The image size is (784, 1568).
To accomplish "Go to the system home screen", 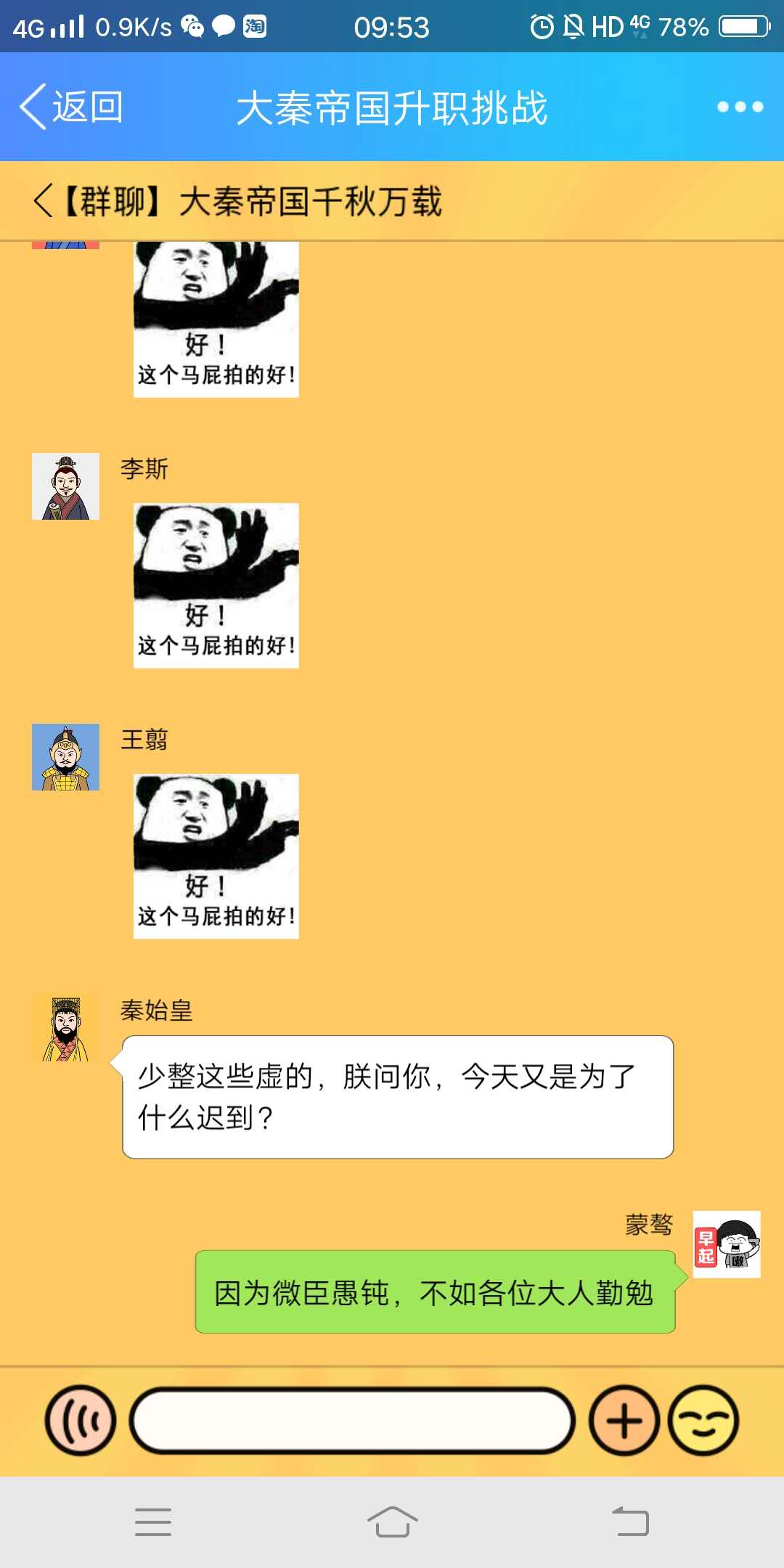I will coord(392,1522).
